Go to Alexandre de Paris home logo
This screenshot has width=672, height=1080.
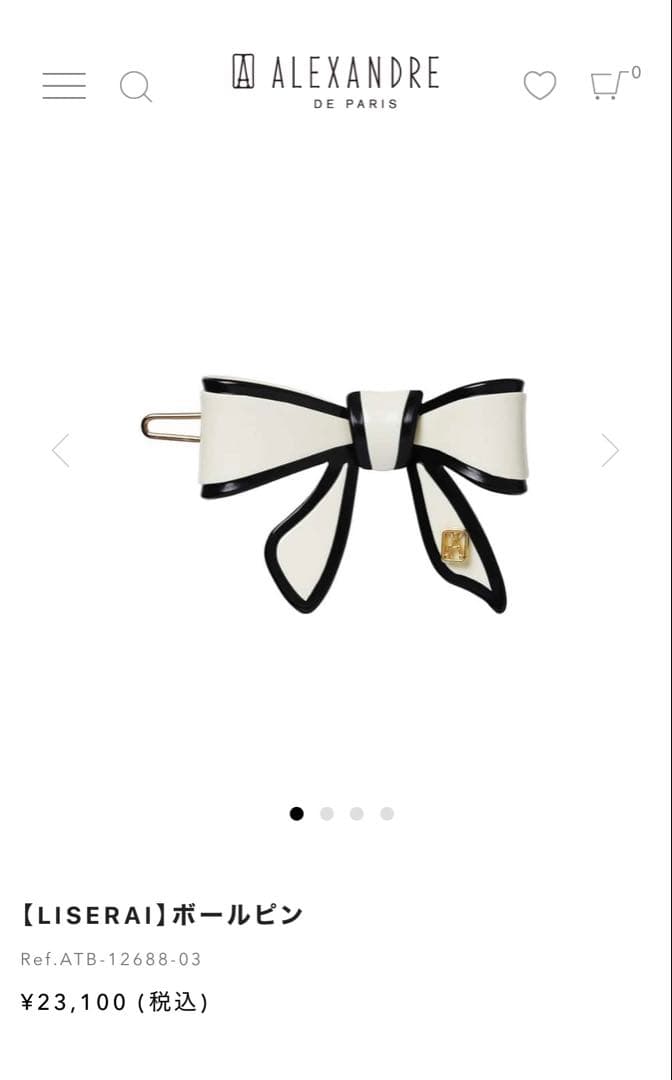(336, 80)
